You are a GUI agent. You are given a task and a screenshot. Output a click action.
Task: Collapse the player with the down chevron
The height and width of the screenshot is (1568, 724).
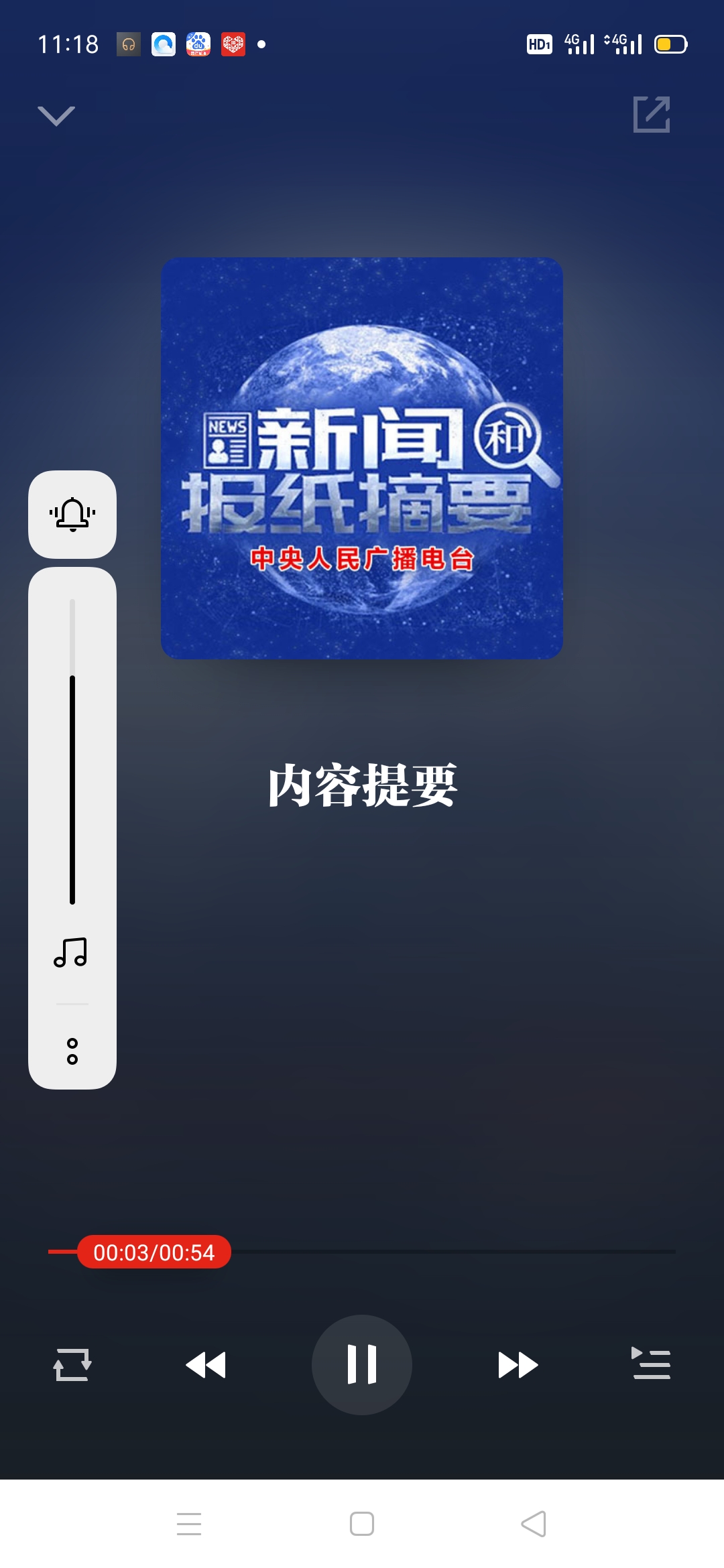[x=56, y=116]
